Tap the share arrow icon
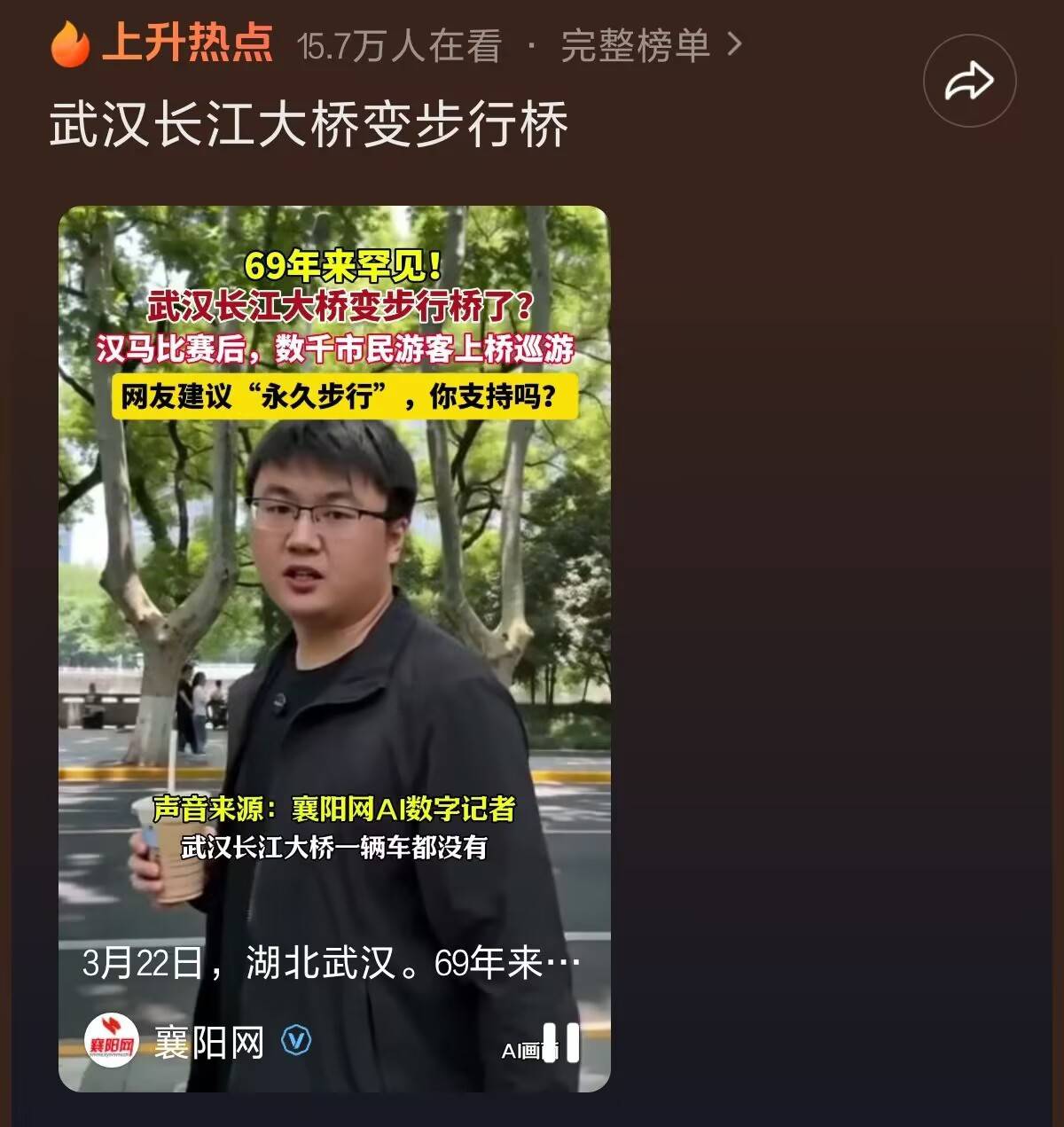 pyautogui.click(x=969, y=82)
